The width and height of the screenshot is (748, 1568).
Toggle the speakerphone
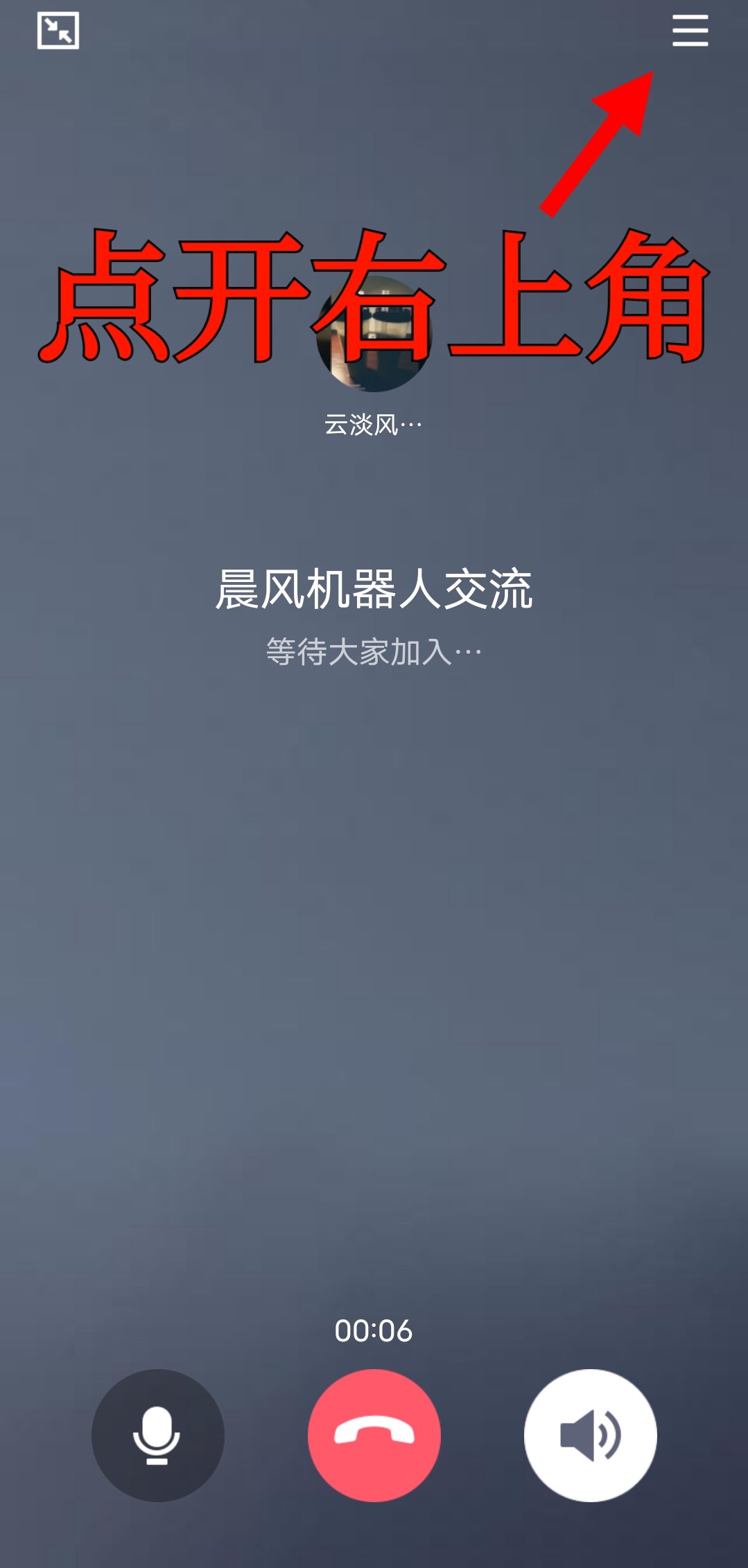590,1435
